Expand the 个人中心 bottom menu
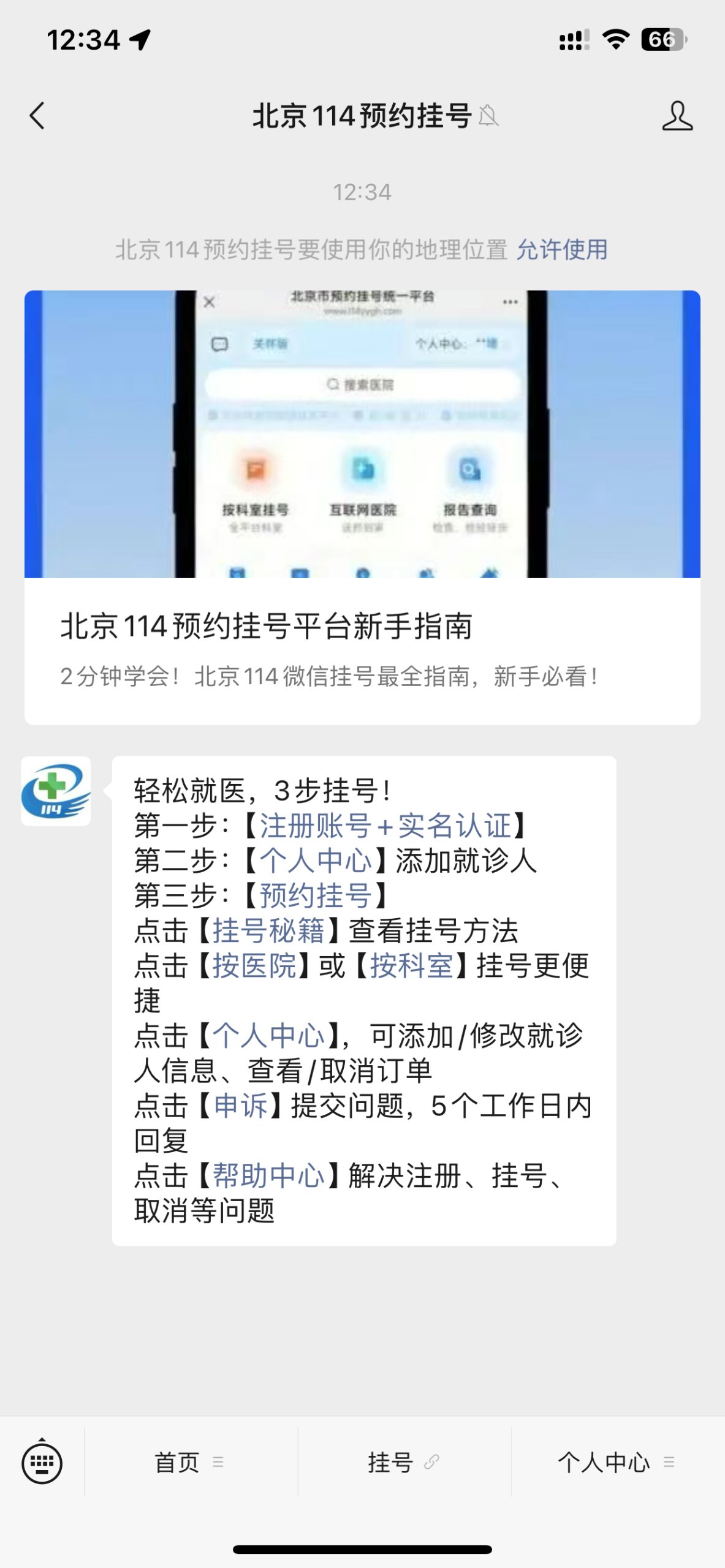 [x=617, y=1463]
